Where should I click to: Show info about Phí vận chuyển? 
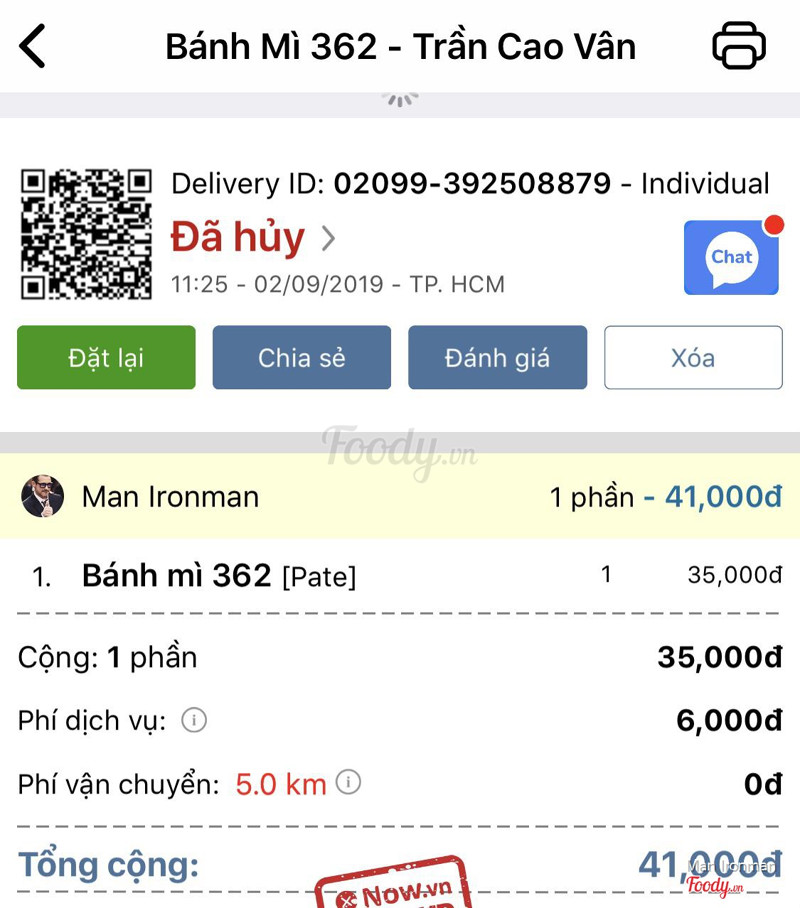[348, 783]
